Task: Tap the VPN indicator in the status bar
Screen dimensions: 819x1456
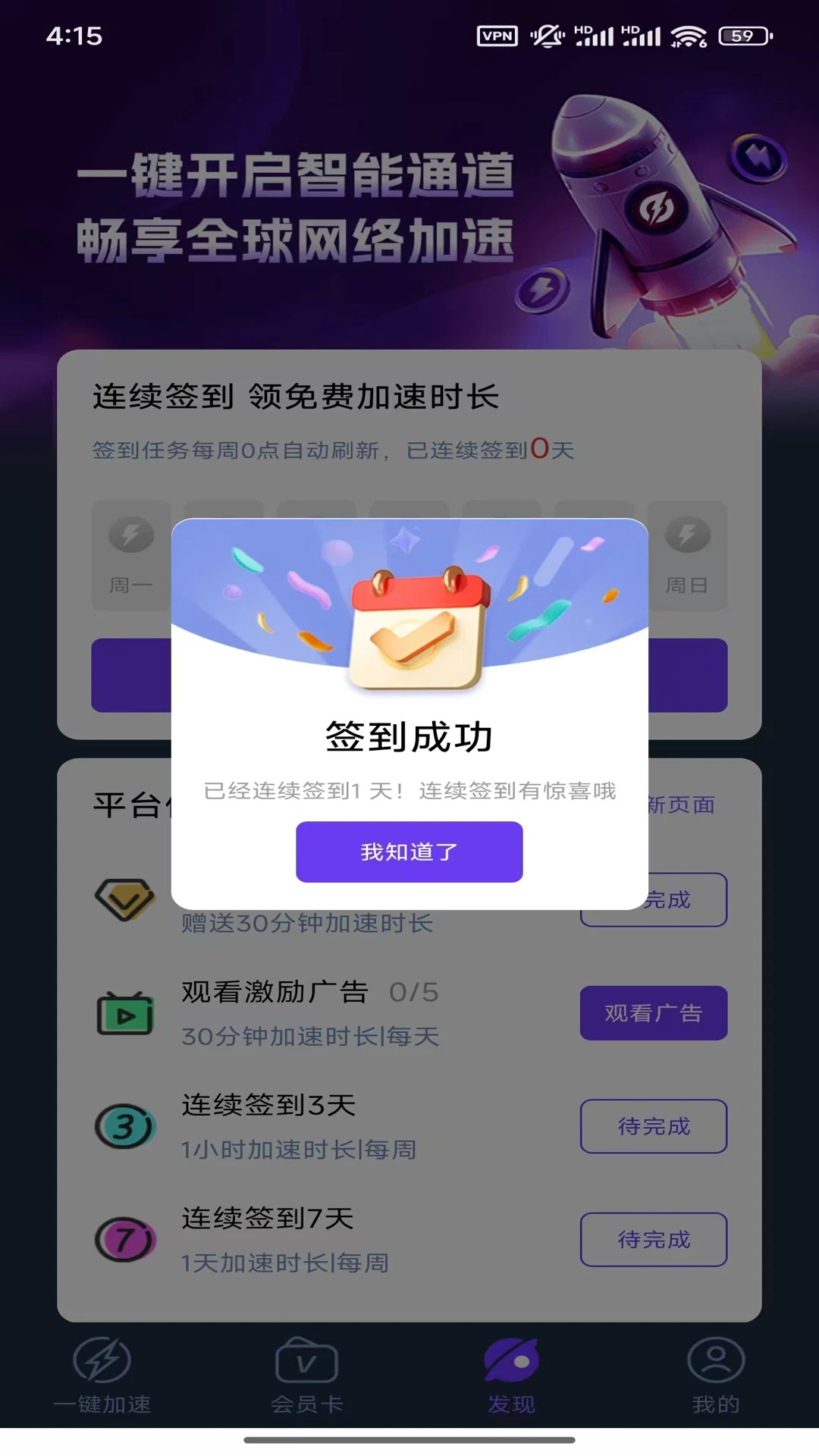Action: tap(497, 36)
